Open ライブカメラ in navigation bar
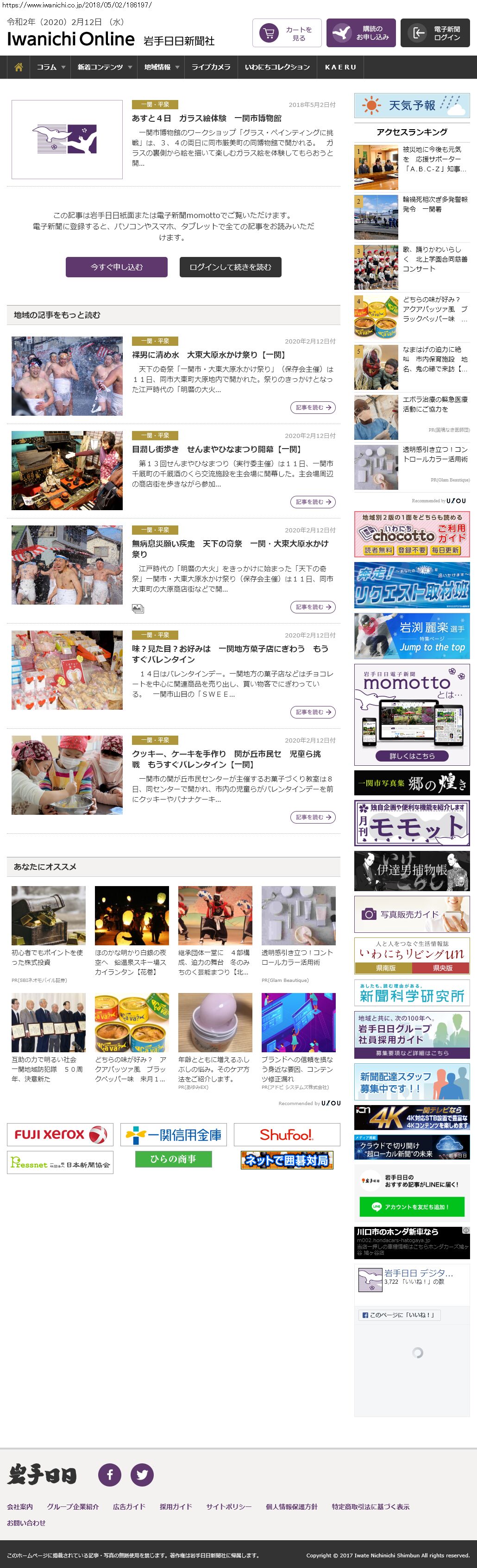The height and width of the screenshot is (1568, 477). click(211, 67)
